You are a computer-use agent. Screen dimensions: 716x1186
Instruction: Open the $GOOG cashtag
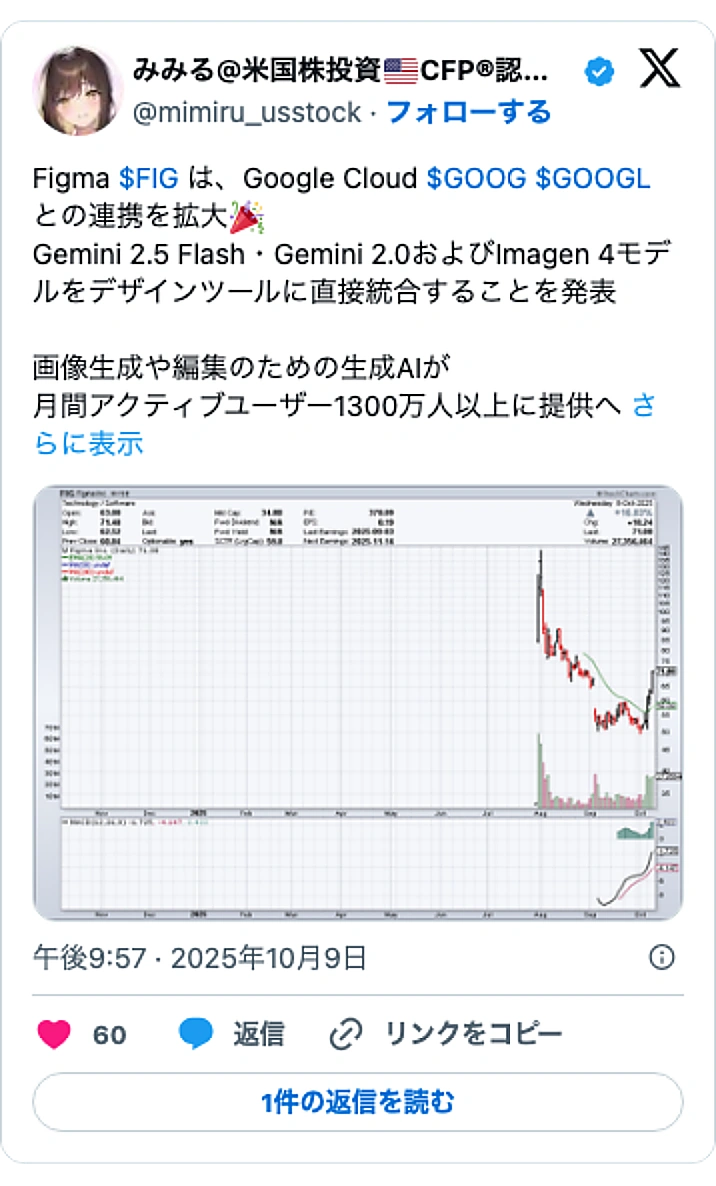pyautogui.click(x=476, y=179)
